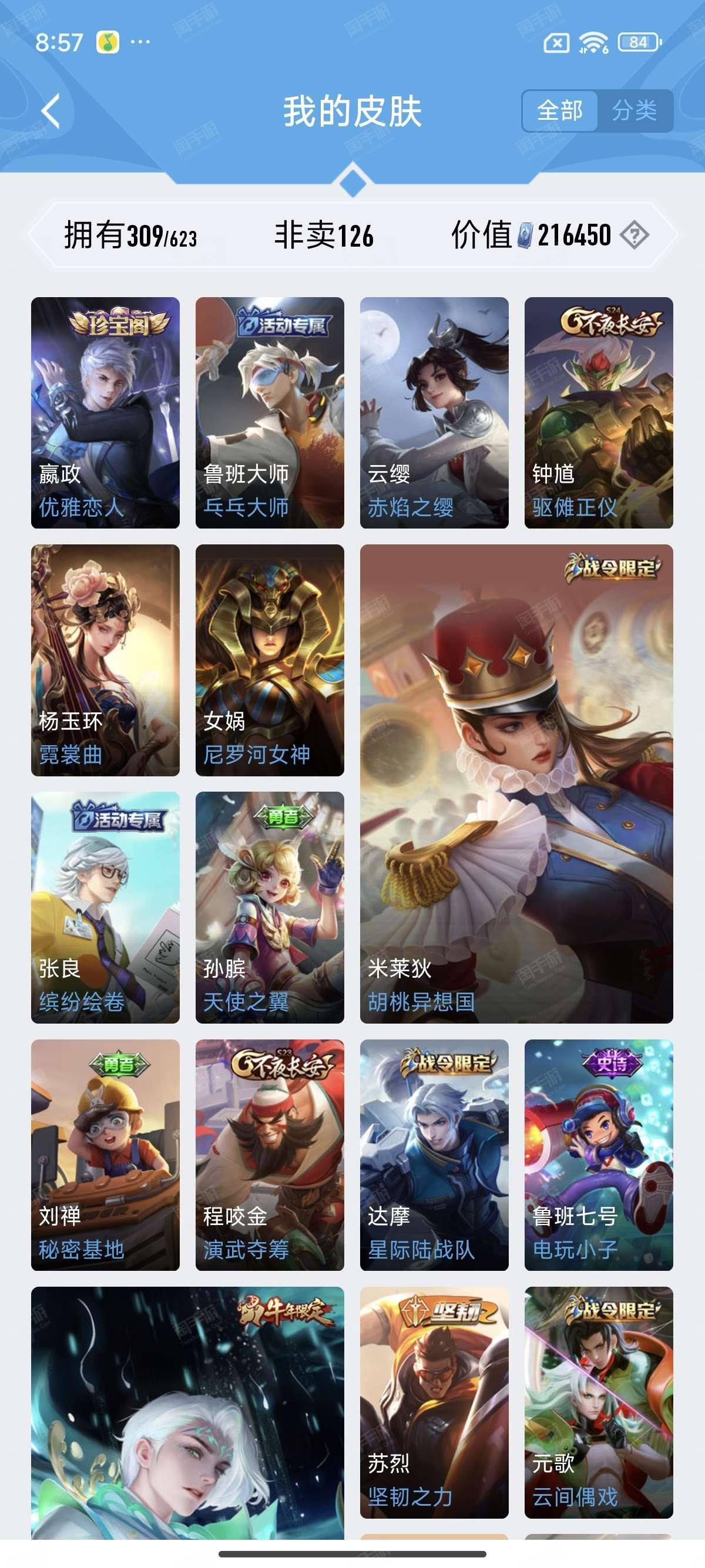Image resolution: width=705 pixels, height=1568 pixels.
Task: Open 米莱狄 胡桃异想国 large card
Action: [516, 784]
